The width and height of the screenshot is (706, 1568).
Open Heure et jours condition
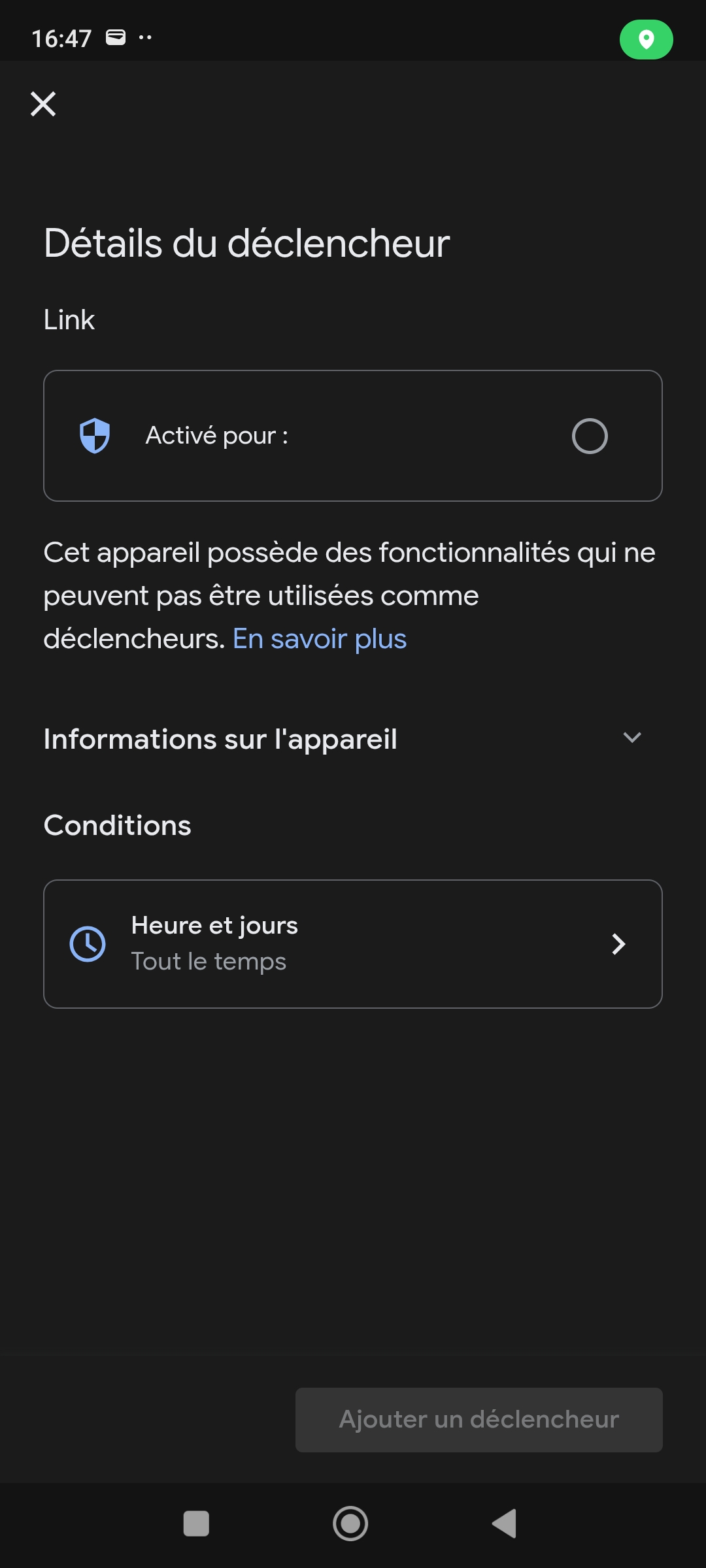(x=353, y=943)
